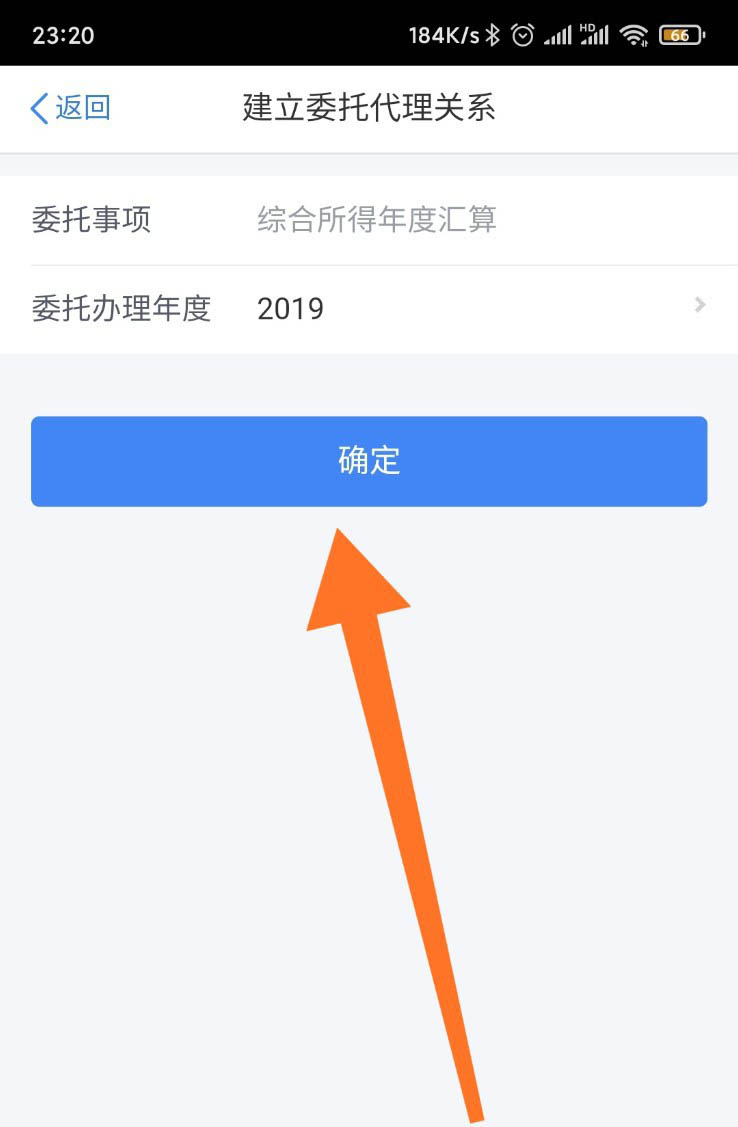
Task: Tap the first SIM signal bars icon
Action: pyautogui.click(x=557, y=34)
